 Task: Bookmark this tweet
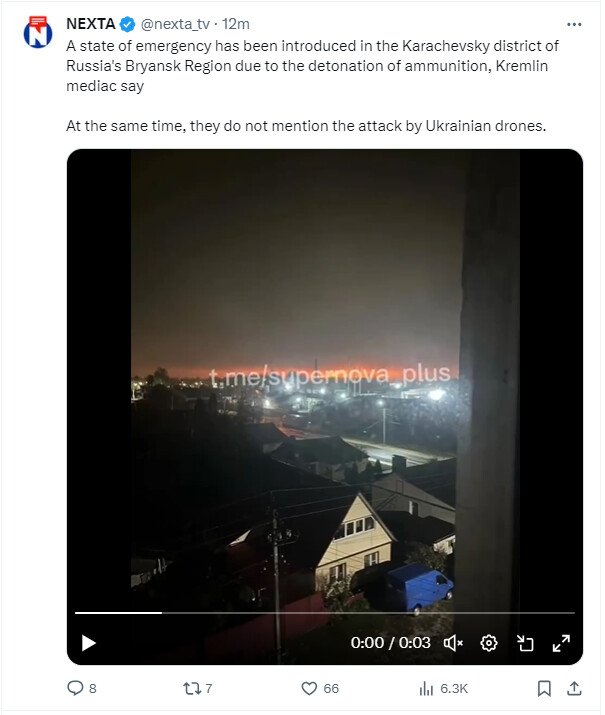pos(544,688)
